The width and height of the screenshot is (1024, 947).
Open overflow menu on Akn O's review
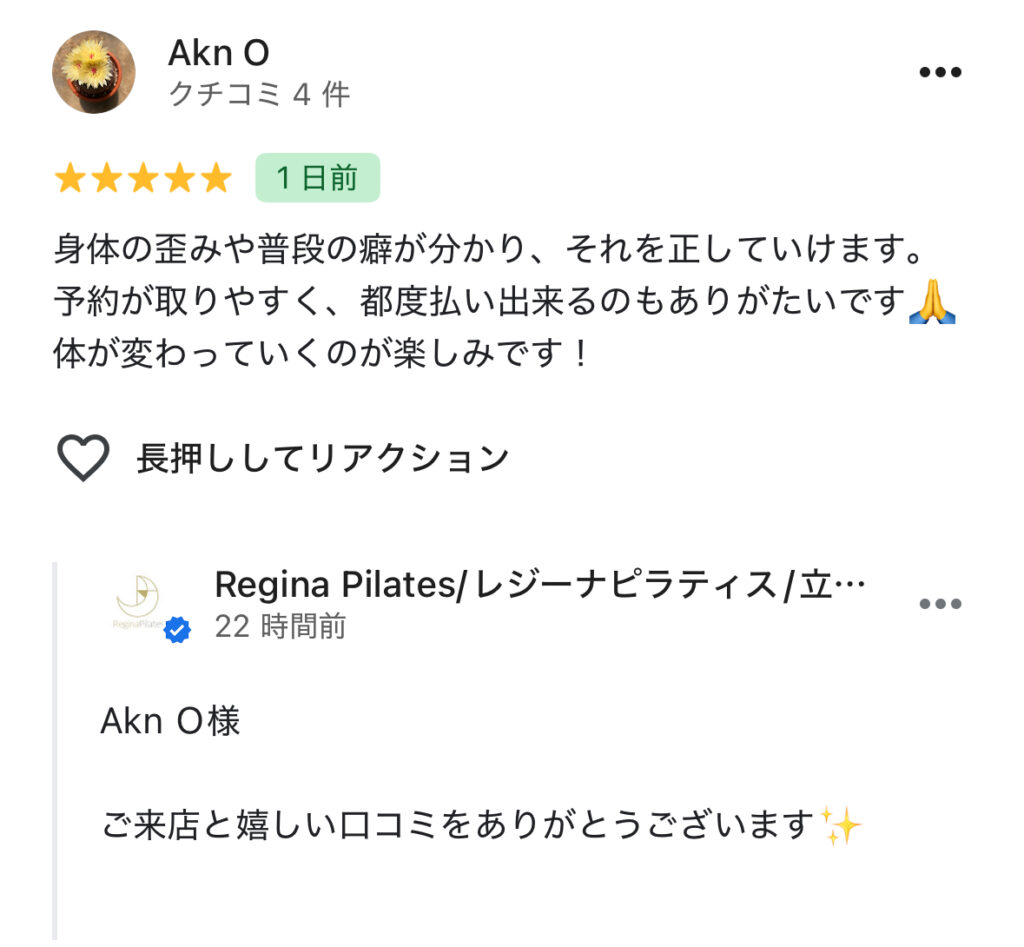(939, 72)
